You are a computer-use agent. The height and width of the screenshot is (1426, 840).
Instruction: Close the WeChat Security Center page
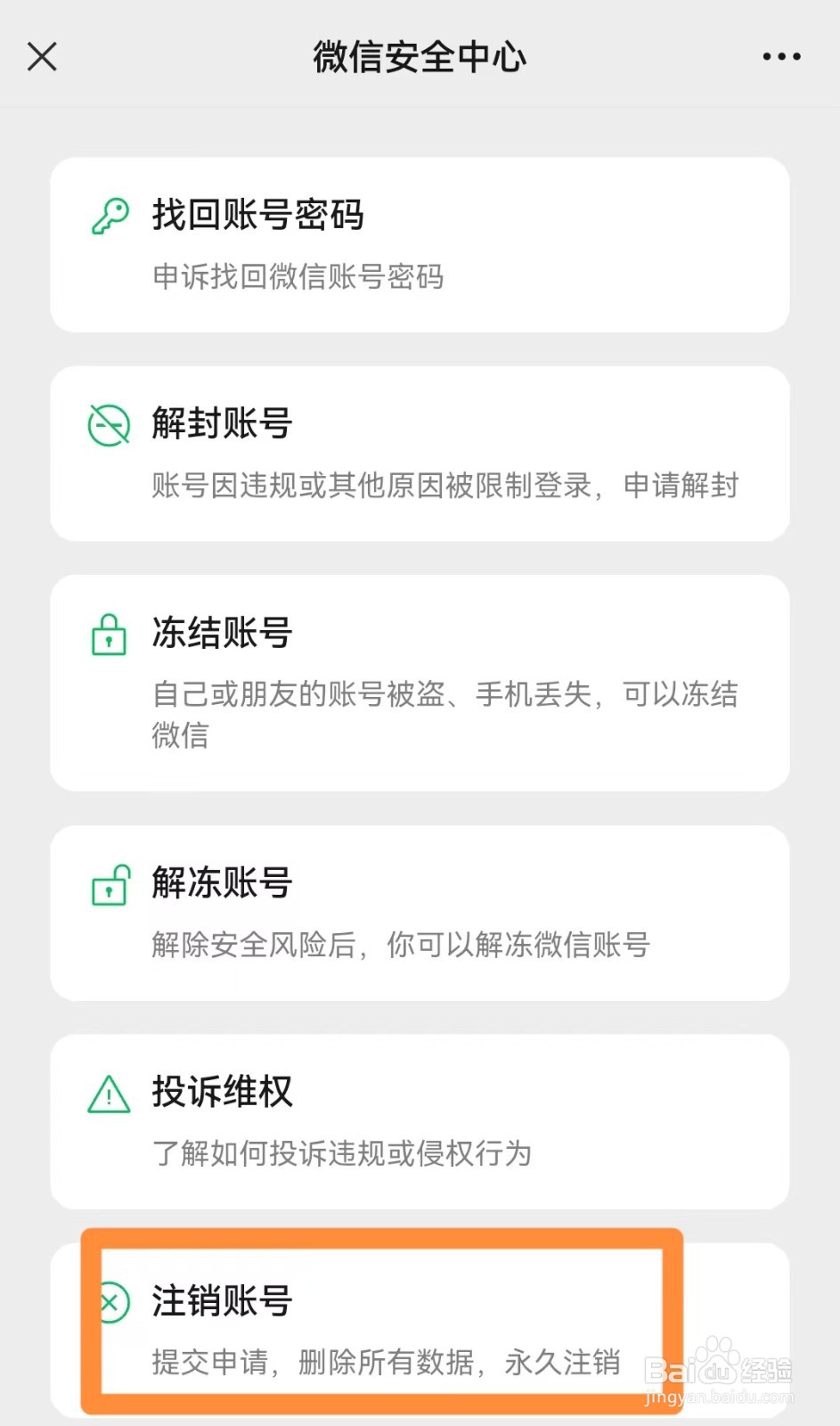[42, 56]
